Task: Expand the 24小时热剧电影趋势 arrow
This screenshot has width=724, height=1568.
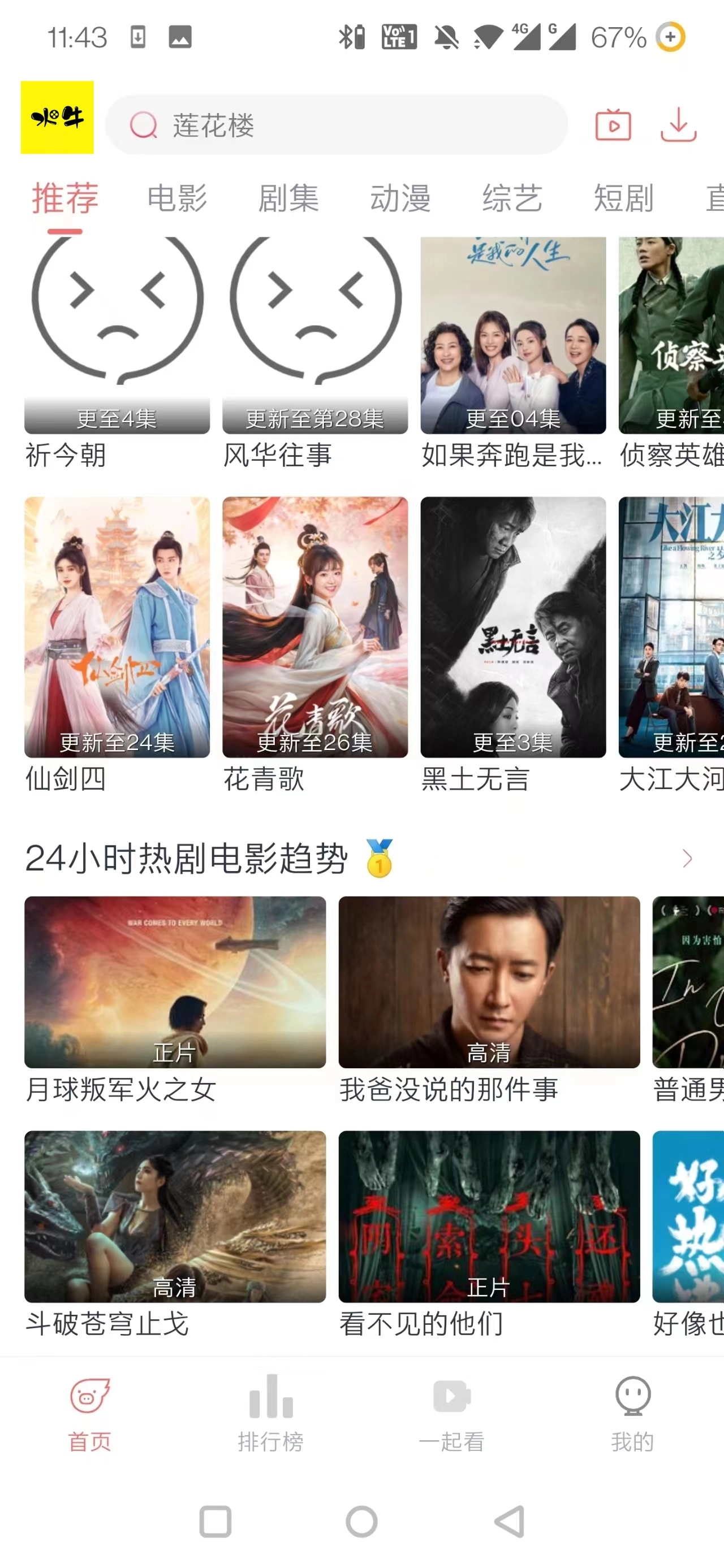Action: point(687,858)
